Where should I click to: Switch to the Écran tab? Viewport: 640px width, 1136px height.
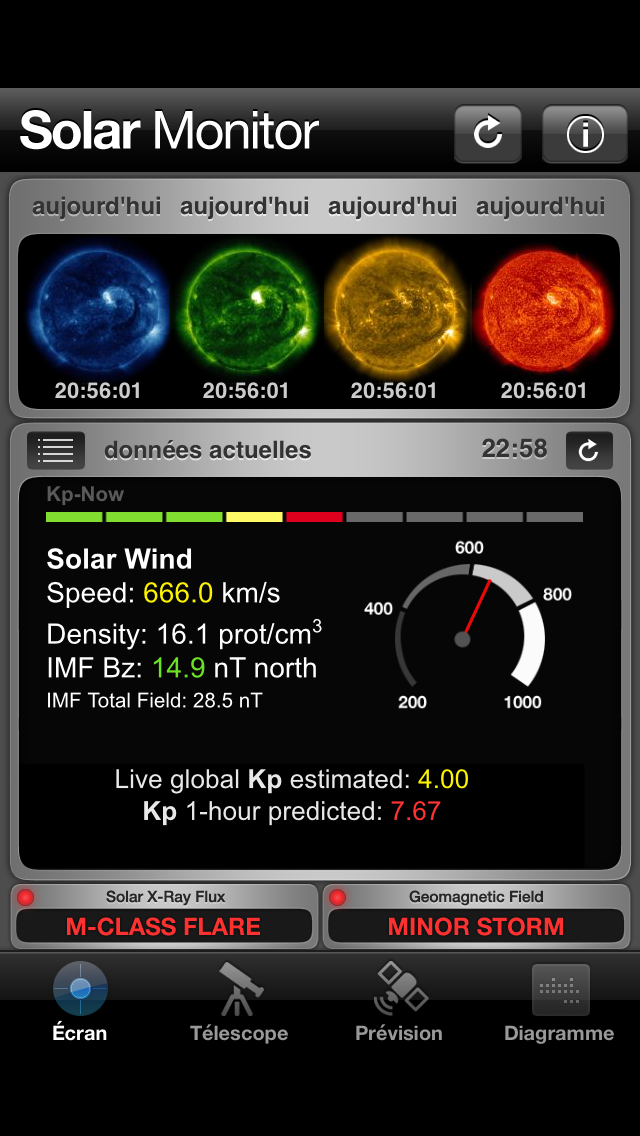click(80, 1002)
